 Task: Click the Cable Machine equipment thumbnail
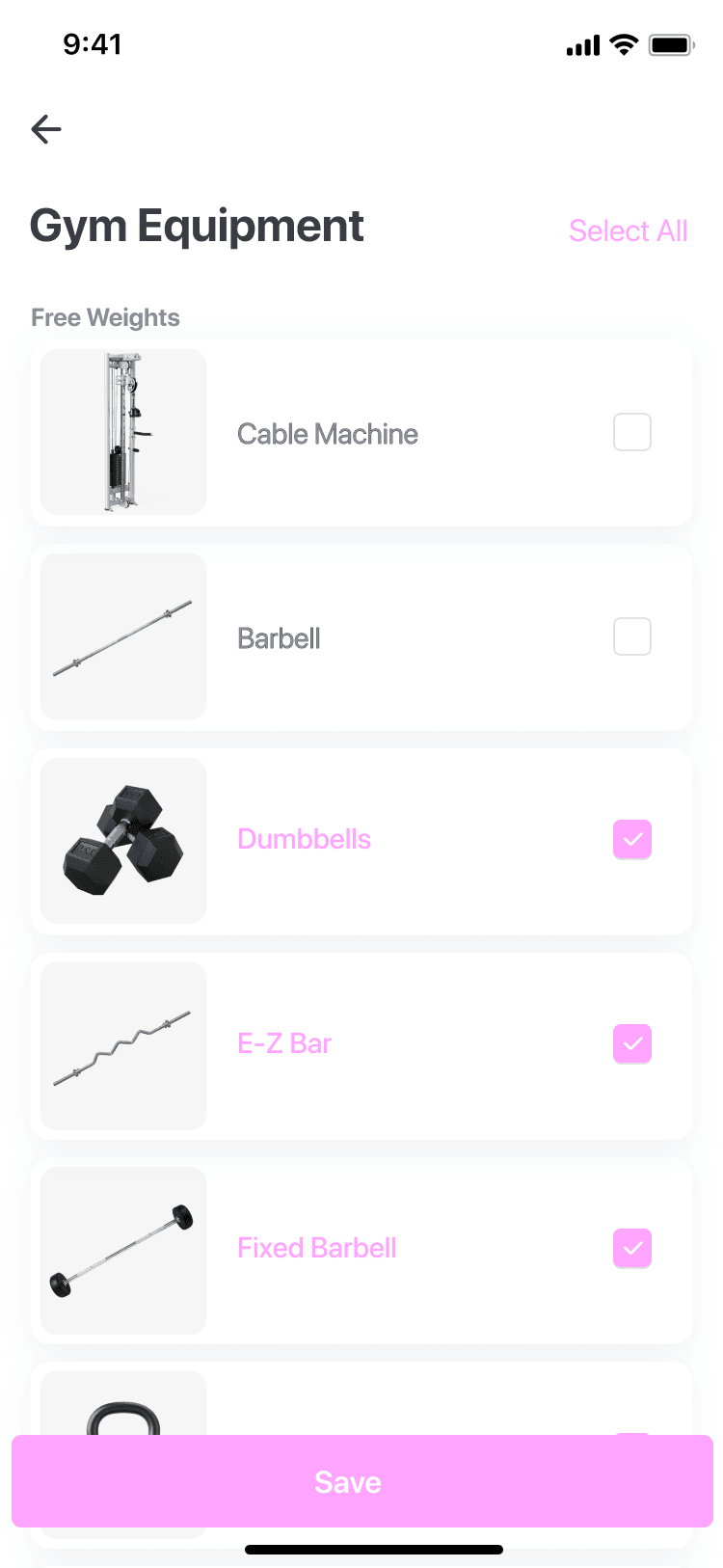tap(121, 432)
